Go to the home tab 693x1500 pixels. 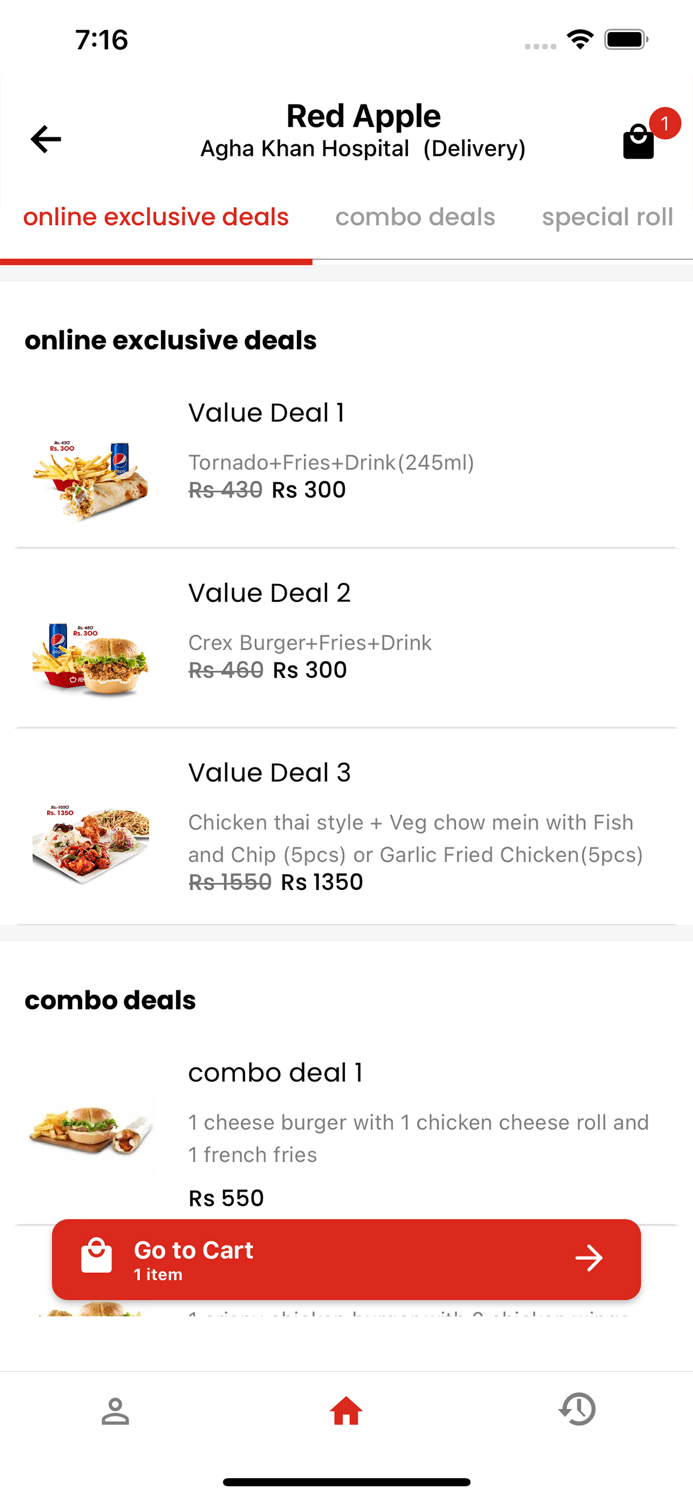(x=346, y=1411)
